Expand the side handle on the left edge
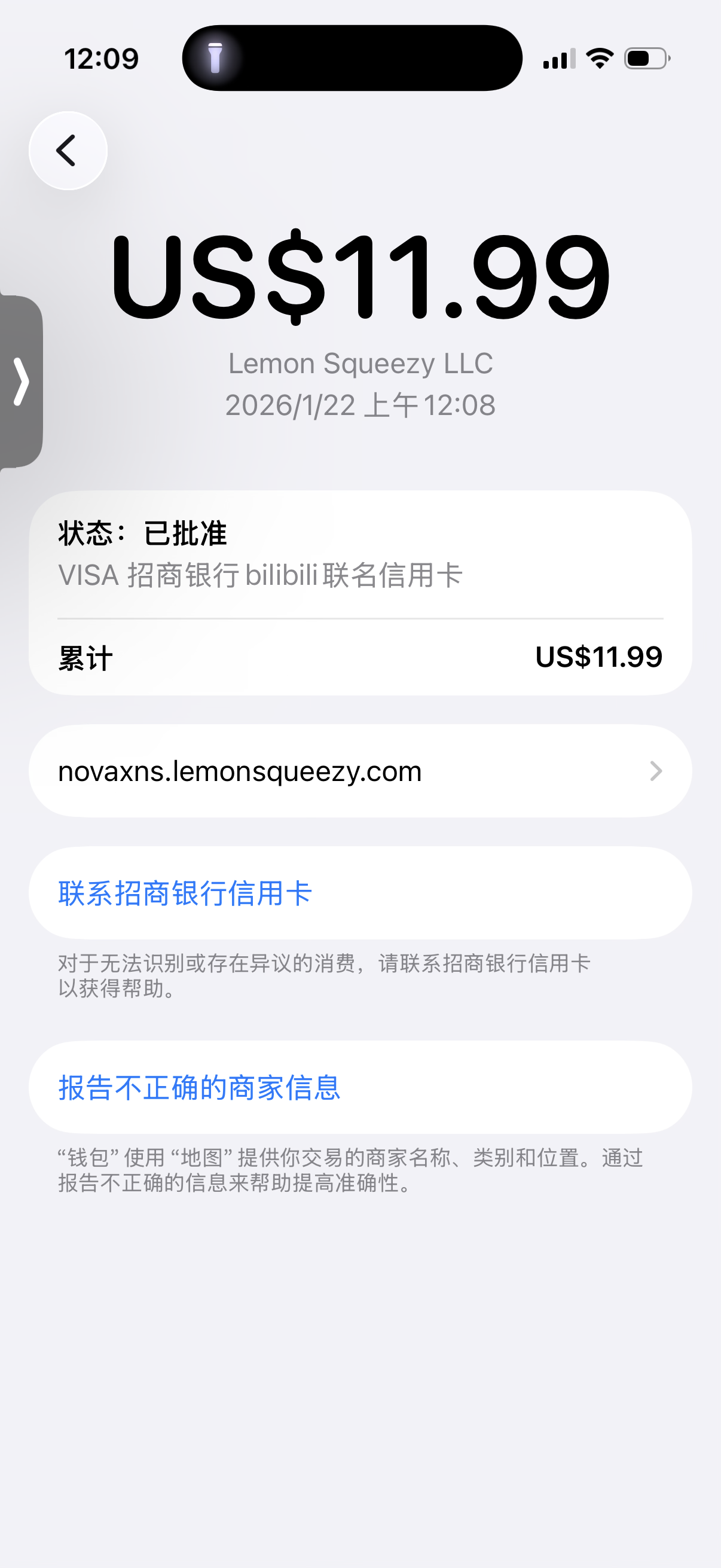 (x=21, y=382)
